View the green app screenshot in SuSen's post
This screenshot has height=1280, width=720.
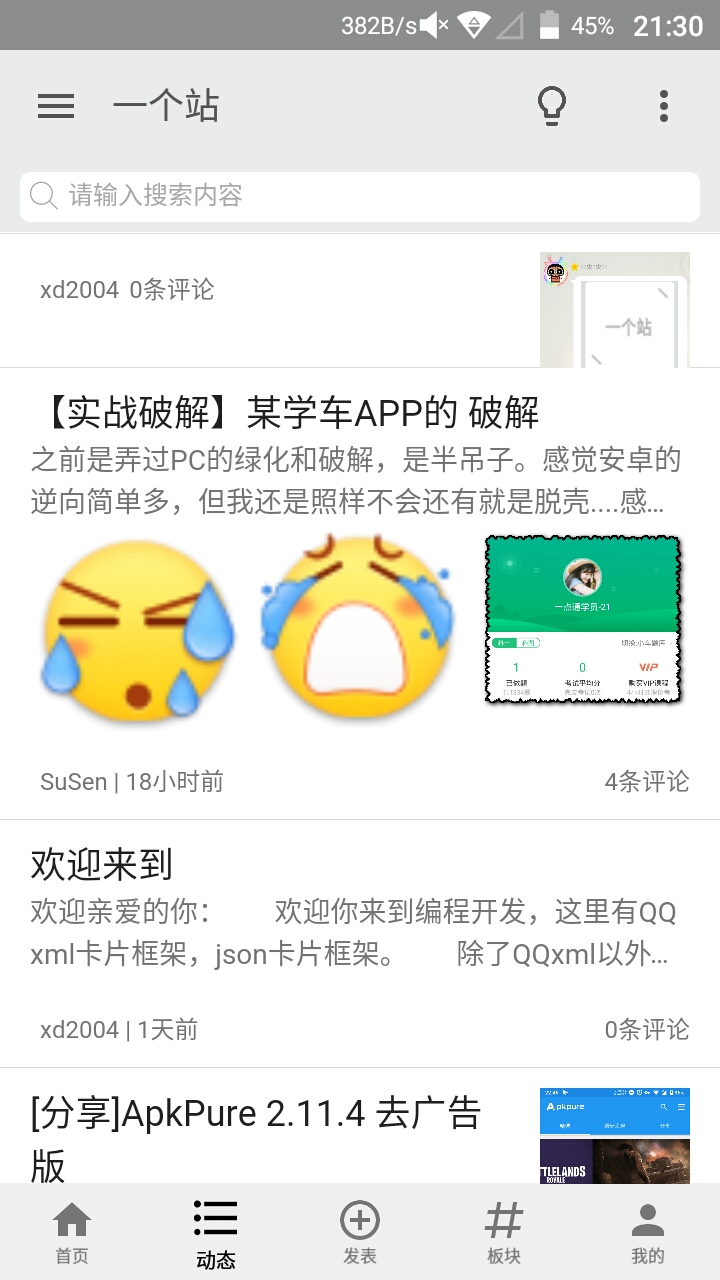(x=583, y=619)
